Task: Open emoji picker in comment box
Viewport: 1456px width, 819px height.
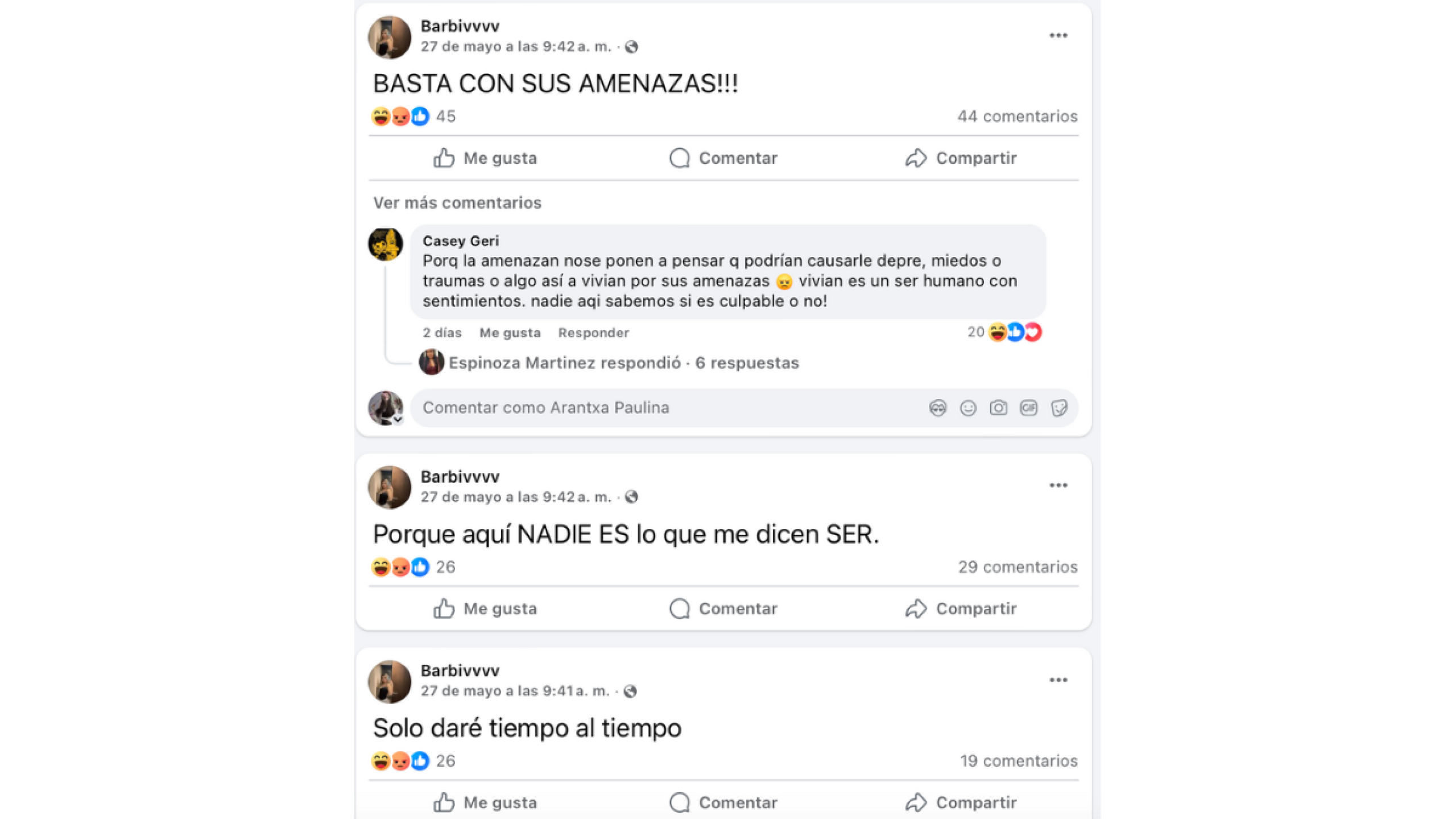Action: tap(968, 408)
